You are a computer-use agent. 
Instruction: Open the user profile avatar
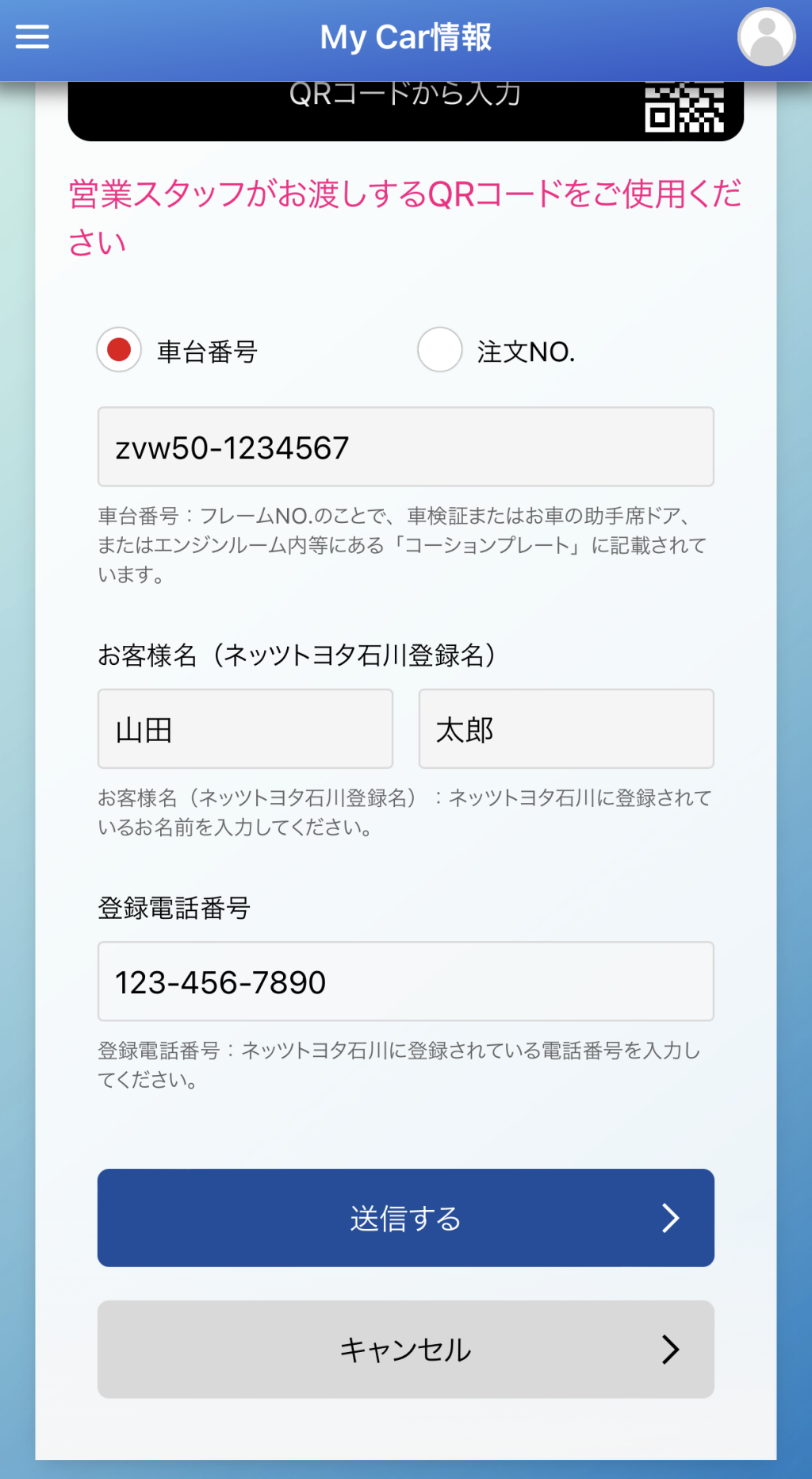coord(766,37)
